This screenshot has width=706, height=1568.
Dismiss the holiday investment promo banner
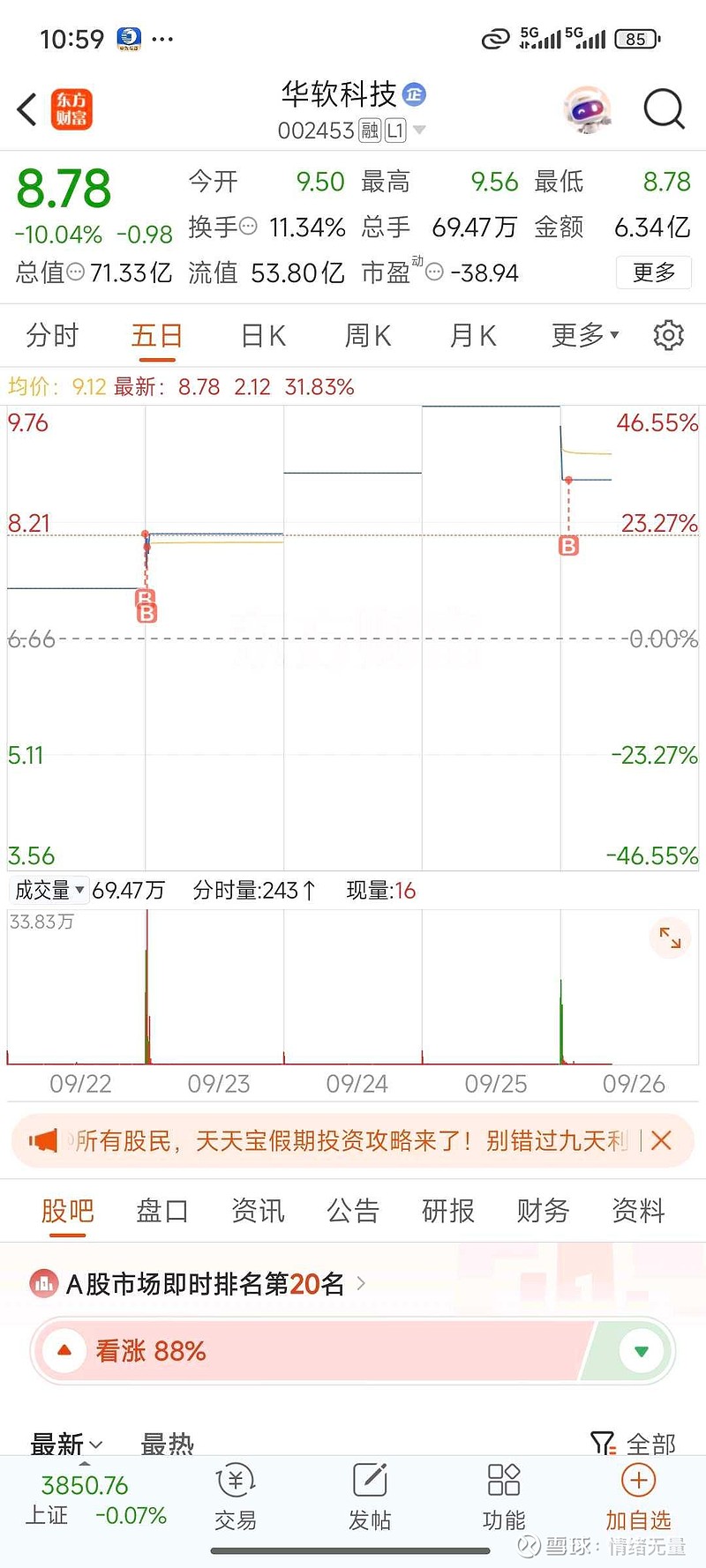[x=661, y=1140]
